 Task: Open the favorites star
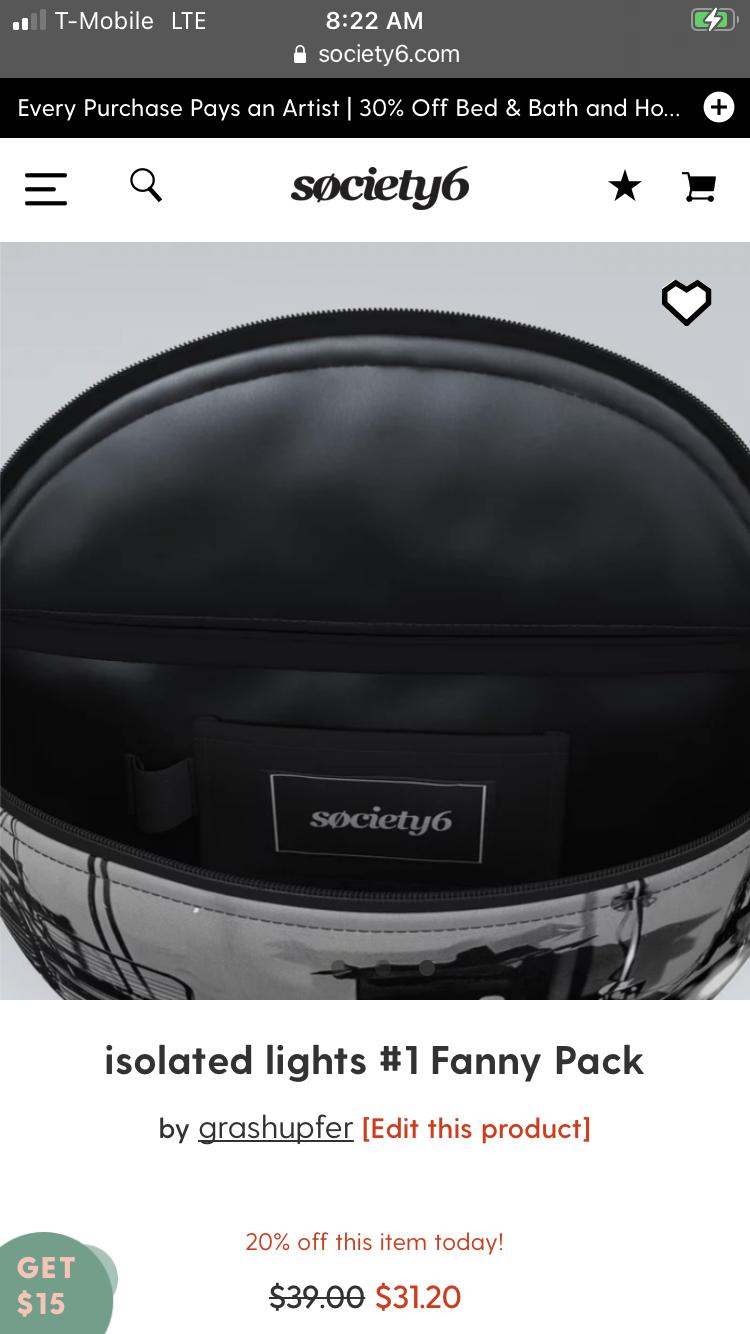pyautogui.click(x=625, y=186)
